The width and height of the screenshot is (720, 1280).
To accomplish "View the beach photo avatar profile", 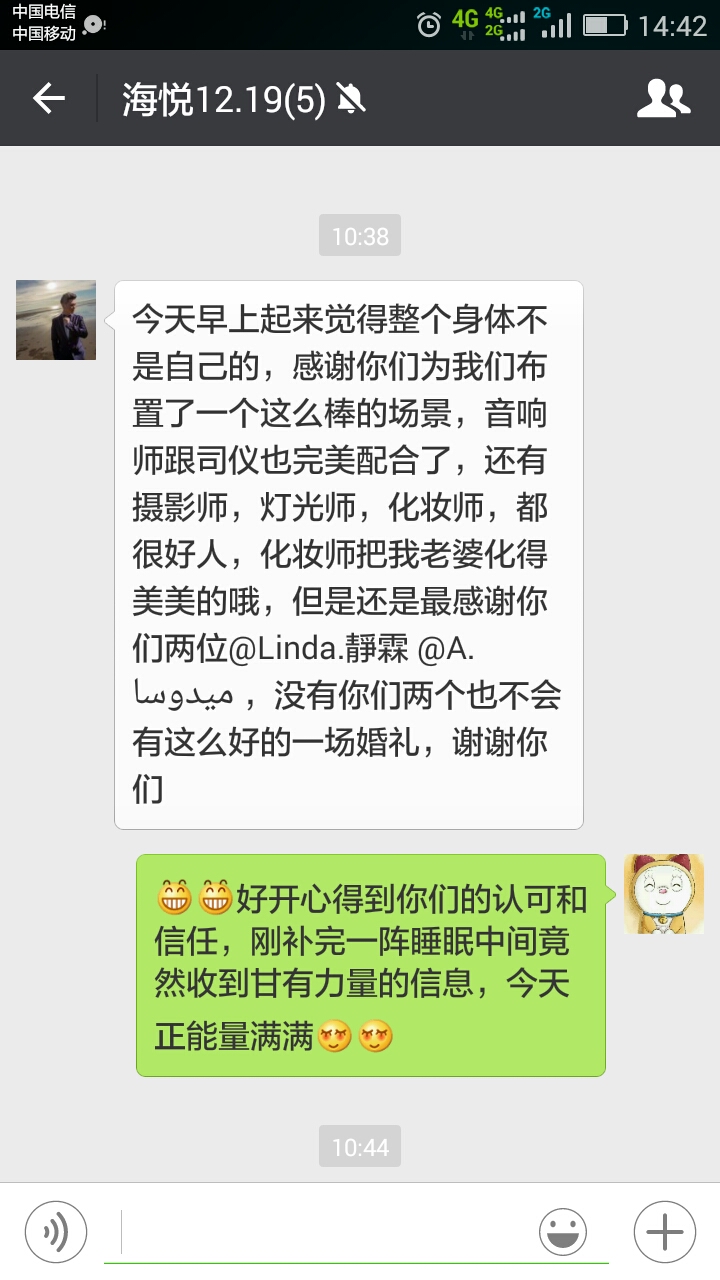I will click(56, 320).
